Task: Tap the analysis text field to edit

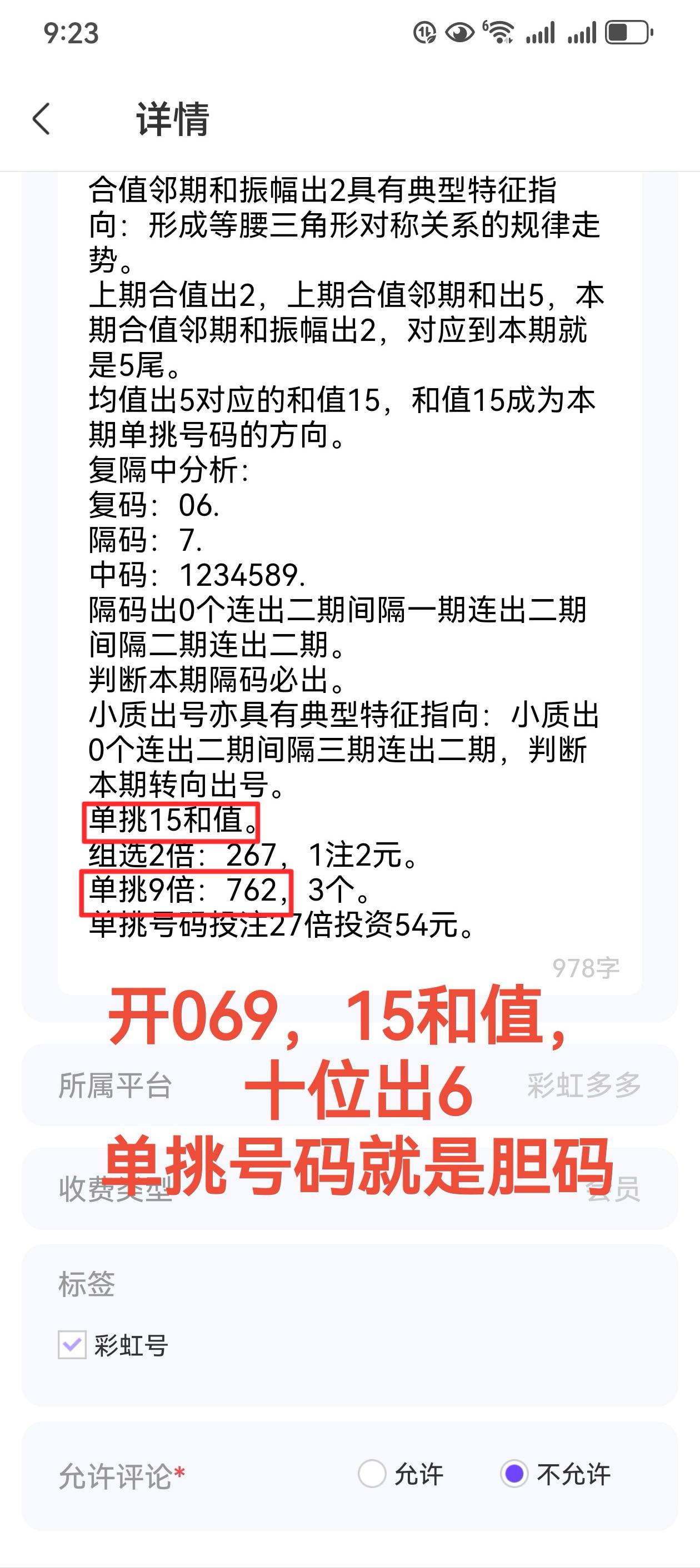Action: [x=349, y=548]
